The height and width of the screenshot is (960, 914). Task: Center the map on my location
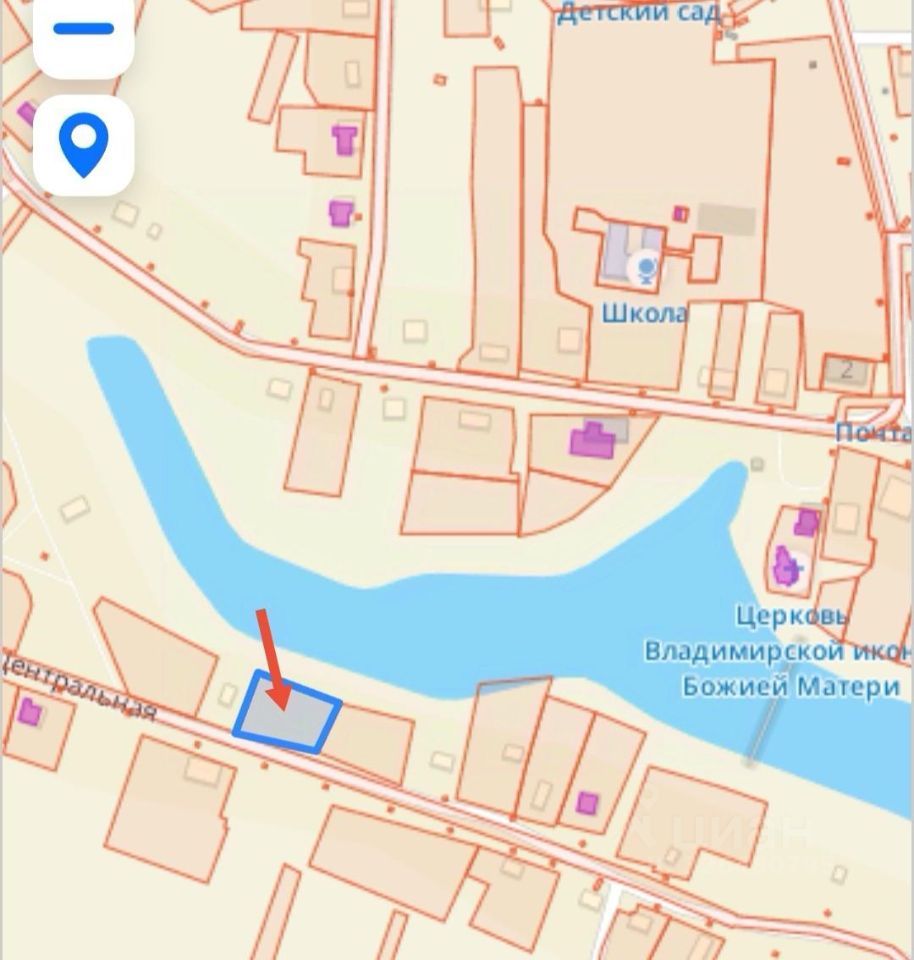pyautogui.click(x=84, y=145)
